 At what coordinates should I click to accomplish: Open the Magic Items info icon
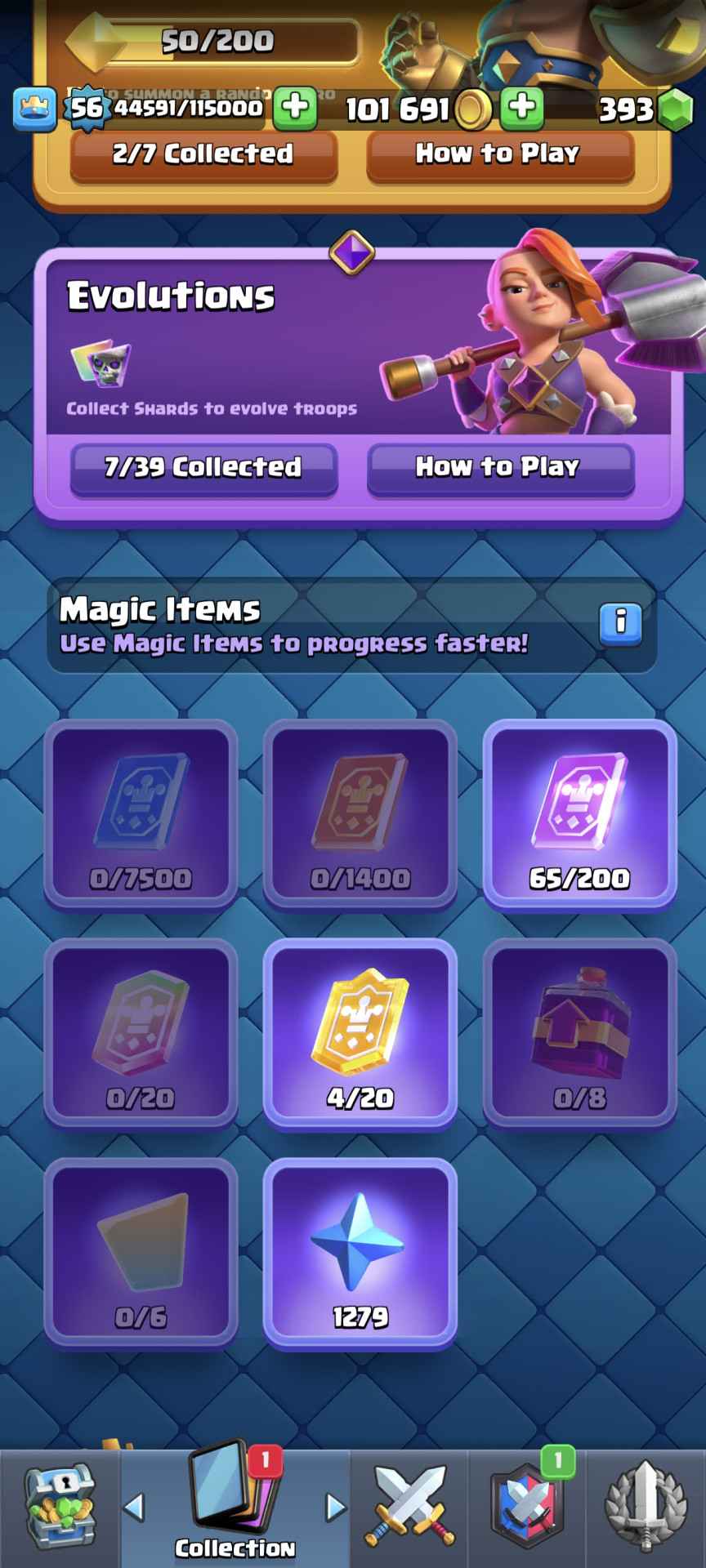point(620,623)
